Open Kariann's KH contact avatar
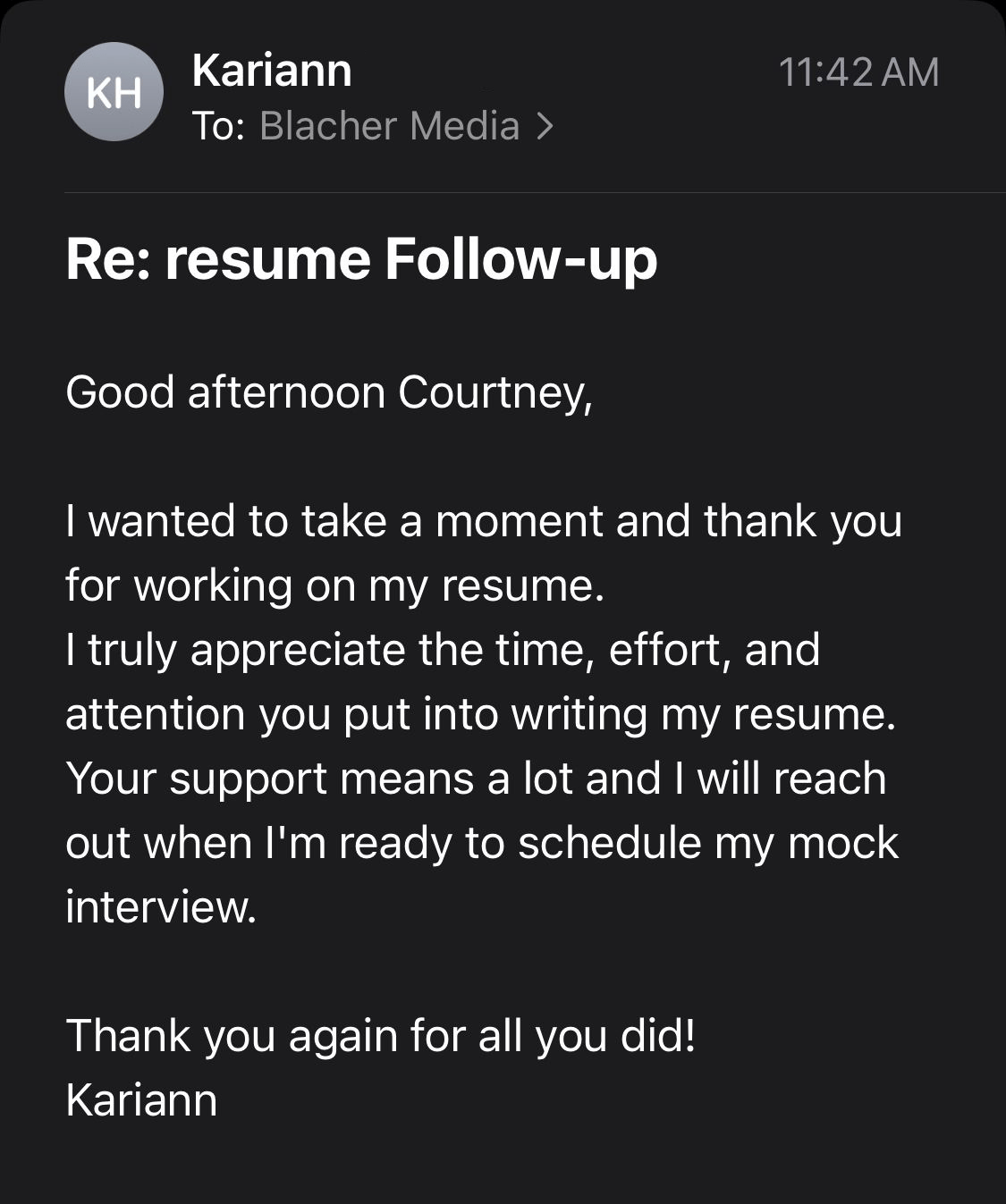Image resolution: width=1006 pixels, height=1204 pixels. click(x=114, y=92)
